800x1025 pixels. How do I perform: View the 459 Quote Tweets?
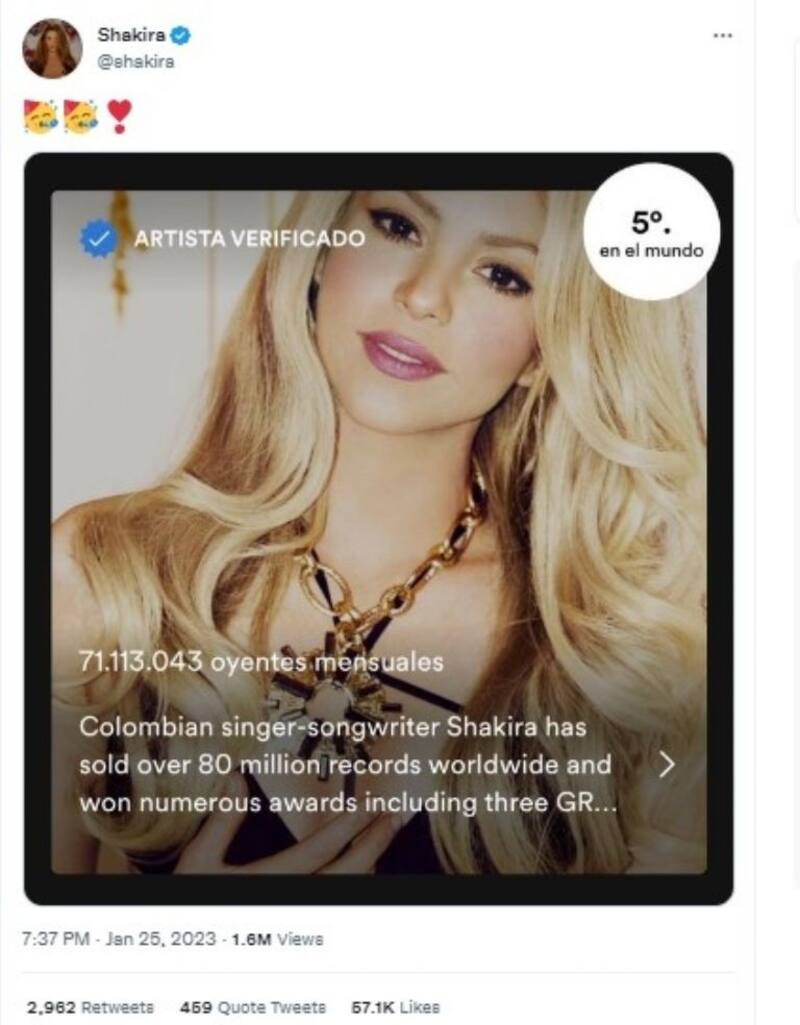(252, 1007)
